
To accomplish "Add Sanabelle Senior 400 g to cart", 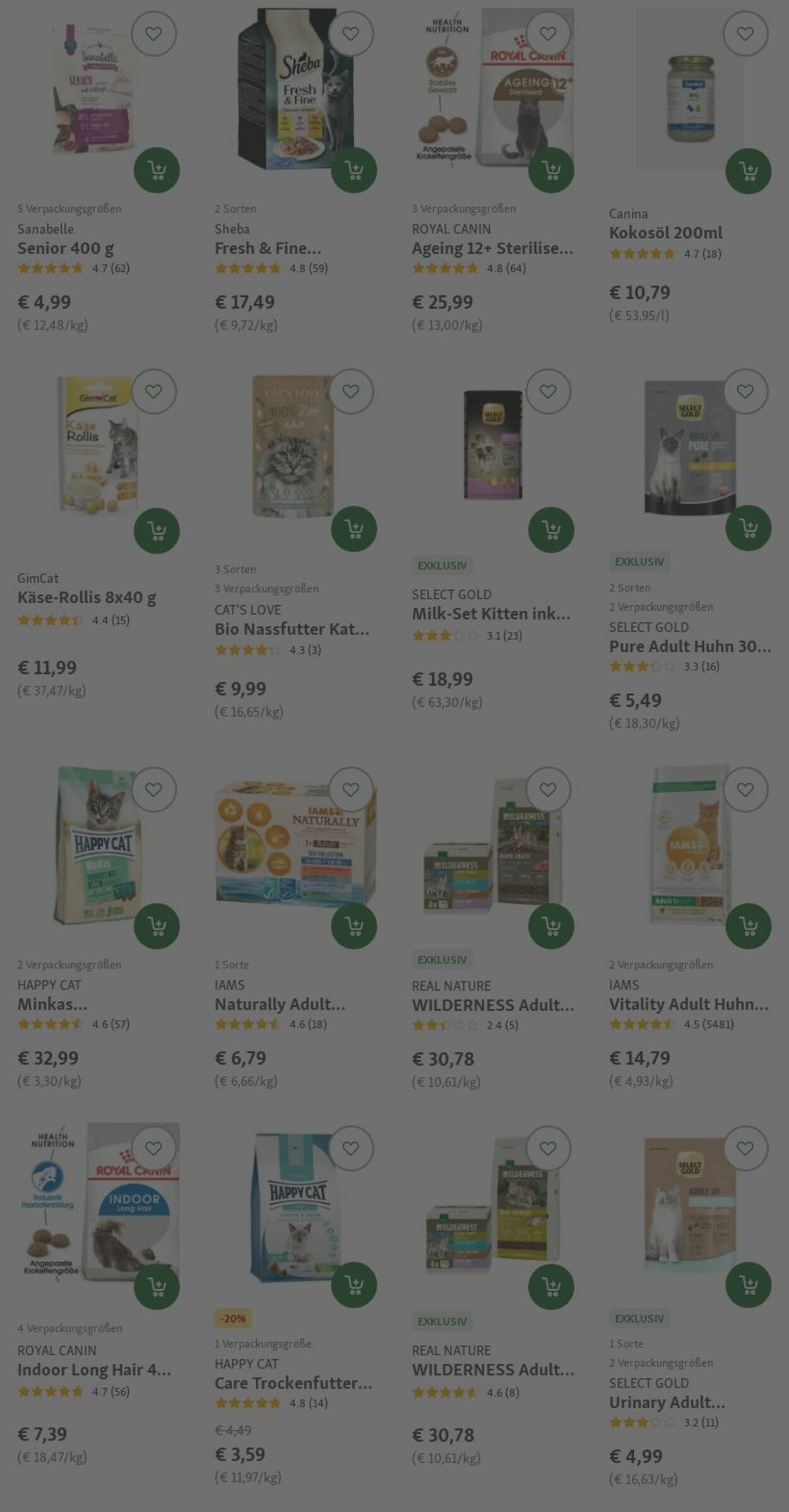I will point(157,170).
